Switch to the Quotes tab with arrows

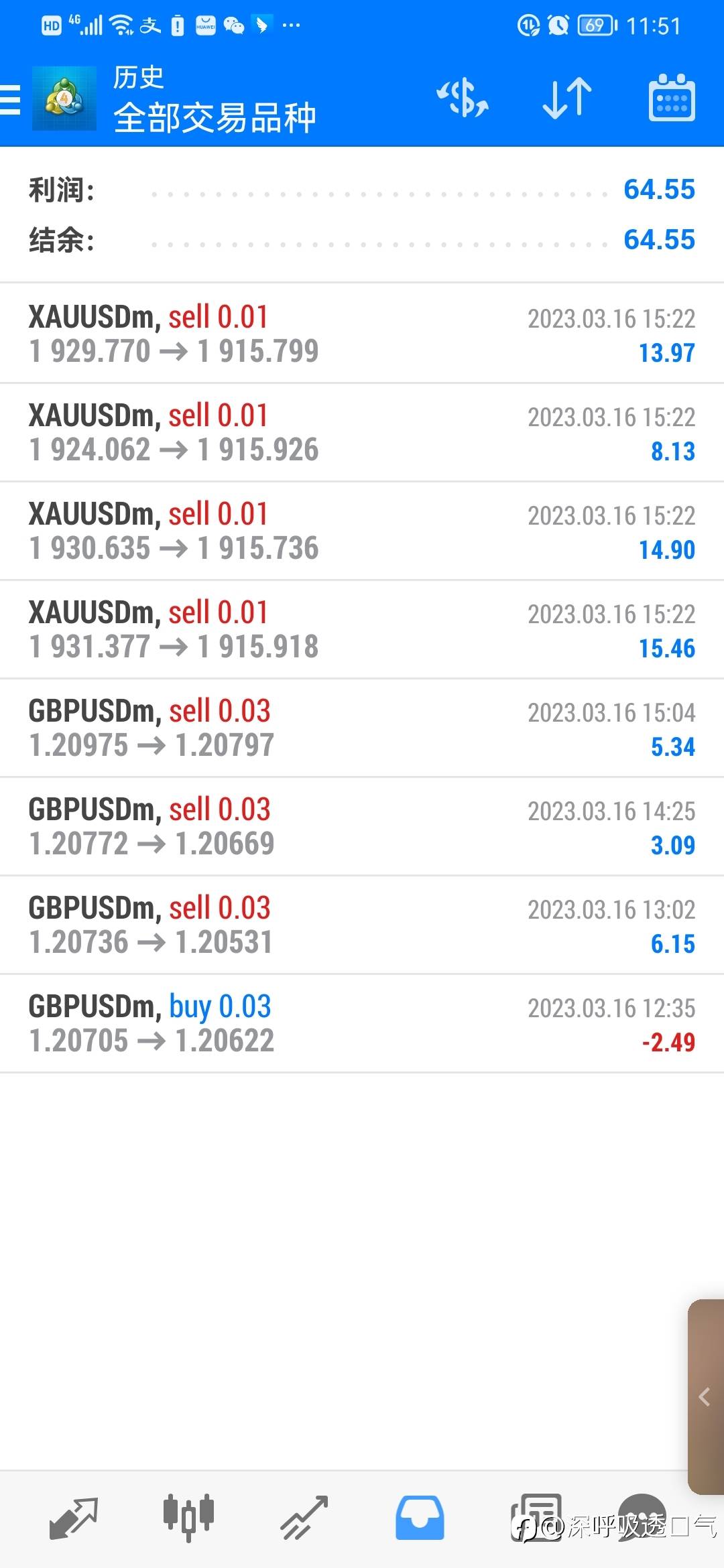(73, 1518)
